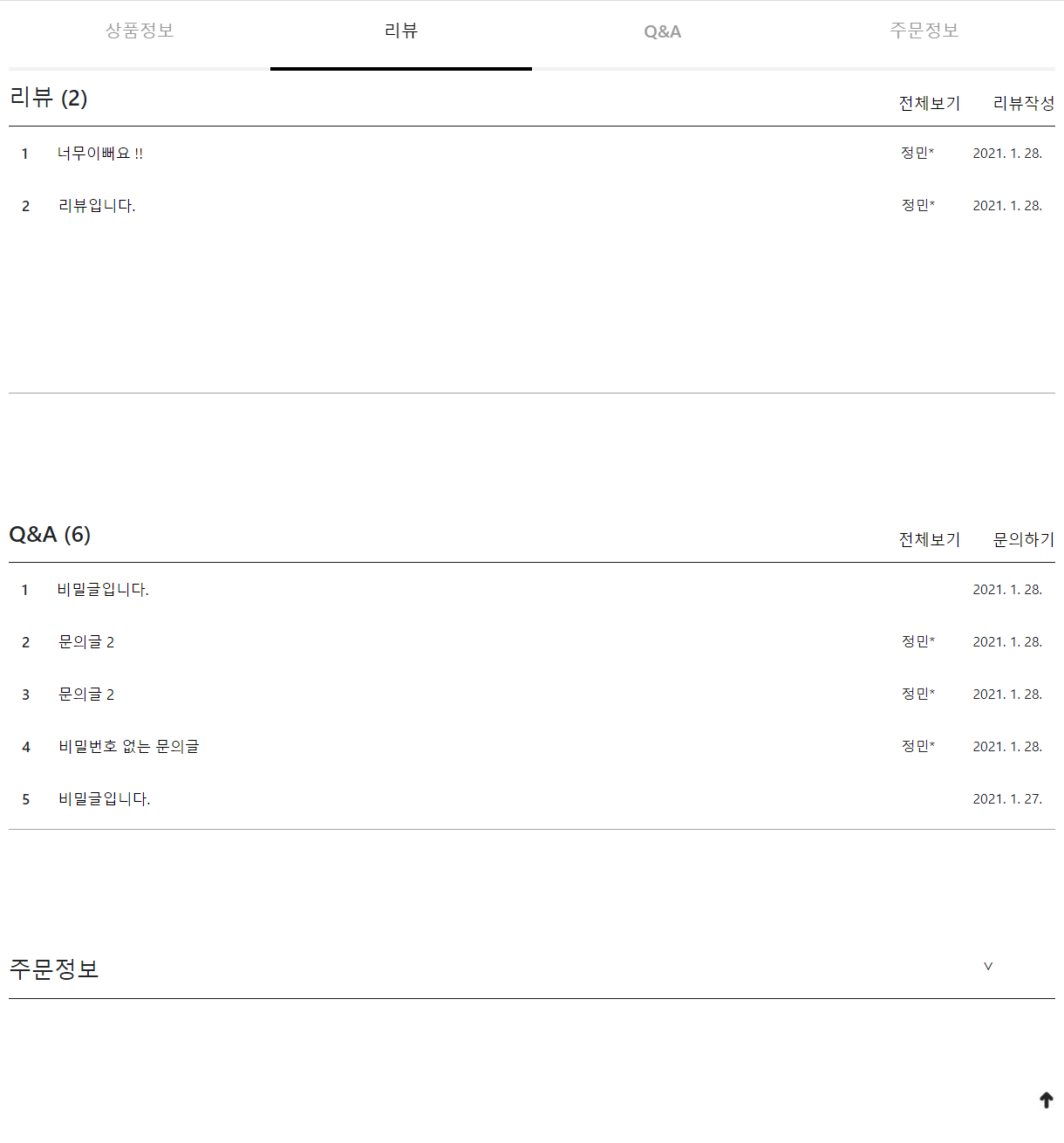The image size is (1064, 1143).
Task: Switch to the 주문정보 tab
Action: 924,31
